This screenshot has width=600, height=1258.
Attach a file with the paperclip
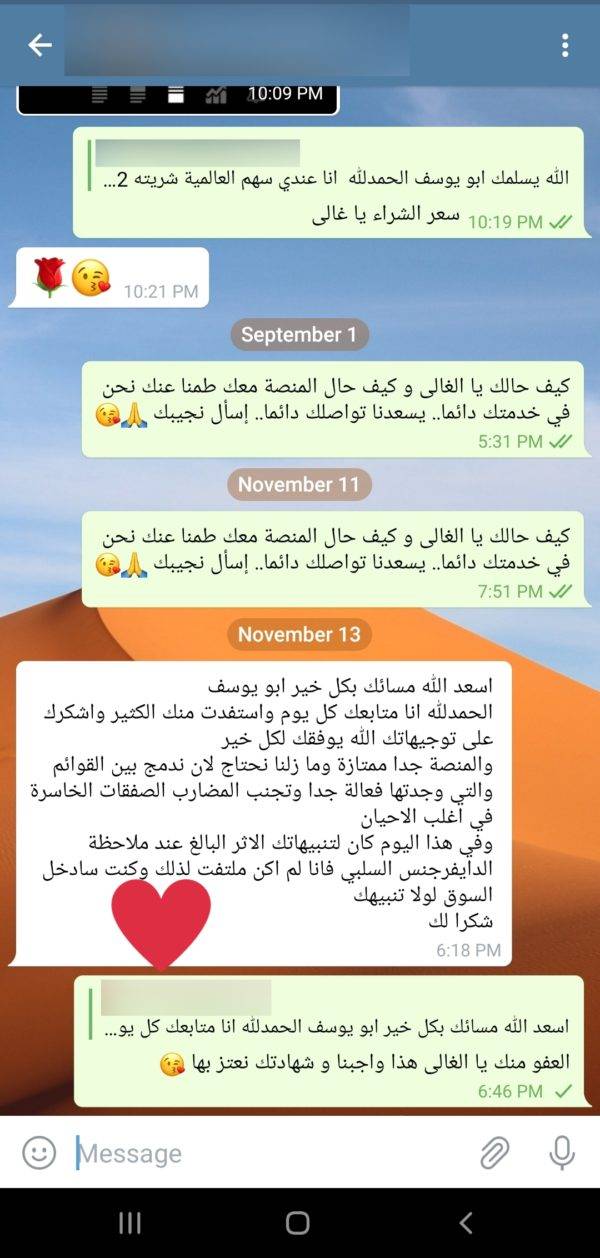click(x=494, y=1153)
